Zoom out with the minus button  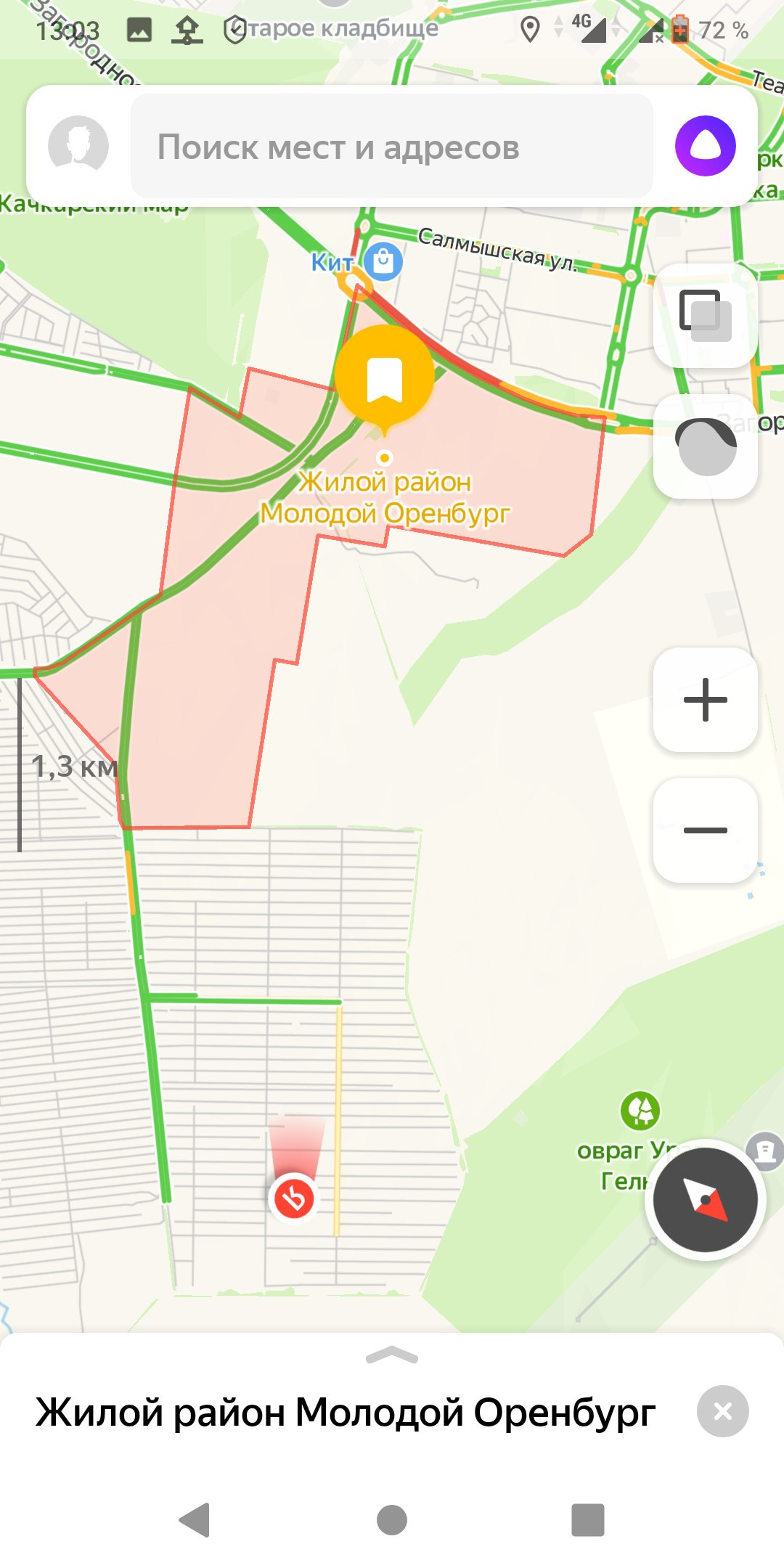[x=705, y=830]
